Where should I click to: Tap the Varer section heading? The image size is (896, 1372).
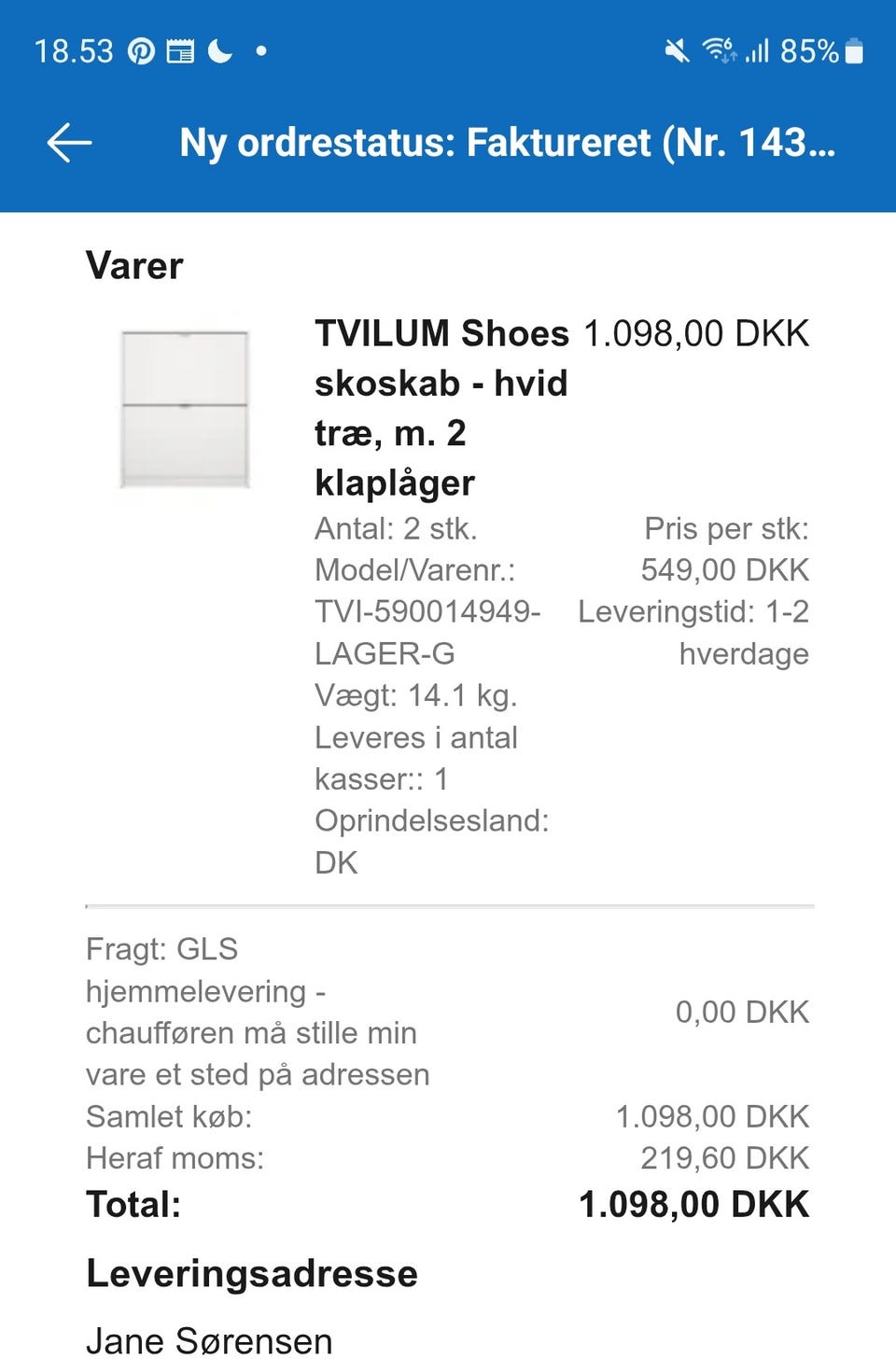pyautogui.click(x=133, y=265)
